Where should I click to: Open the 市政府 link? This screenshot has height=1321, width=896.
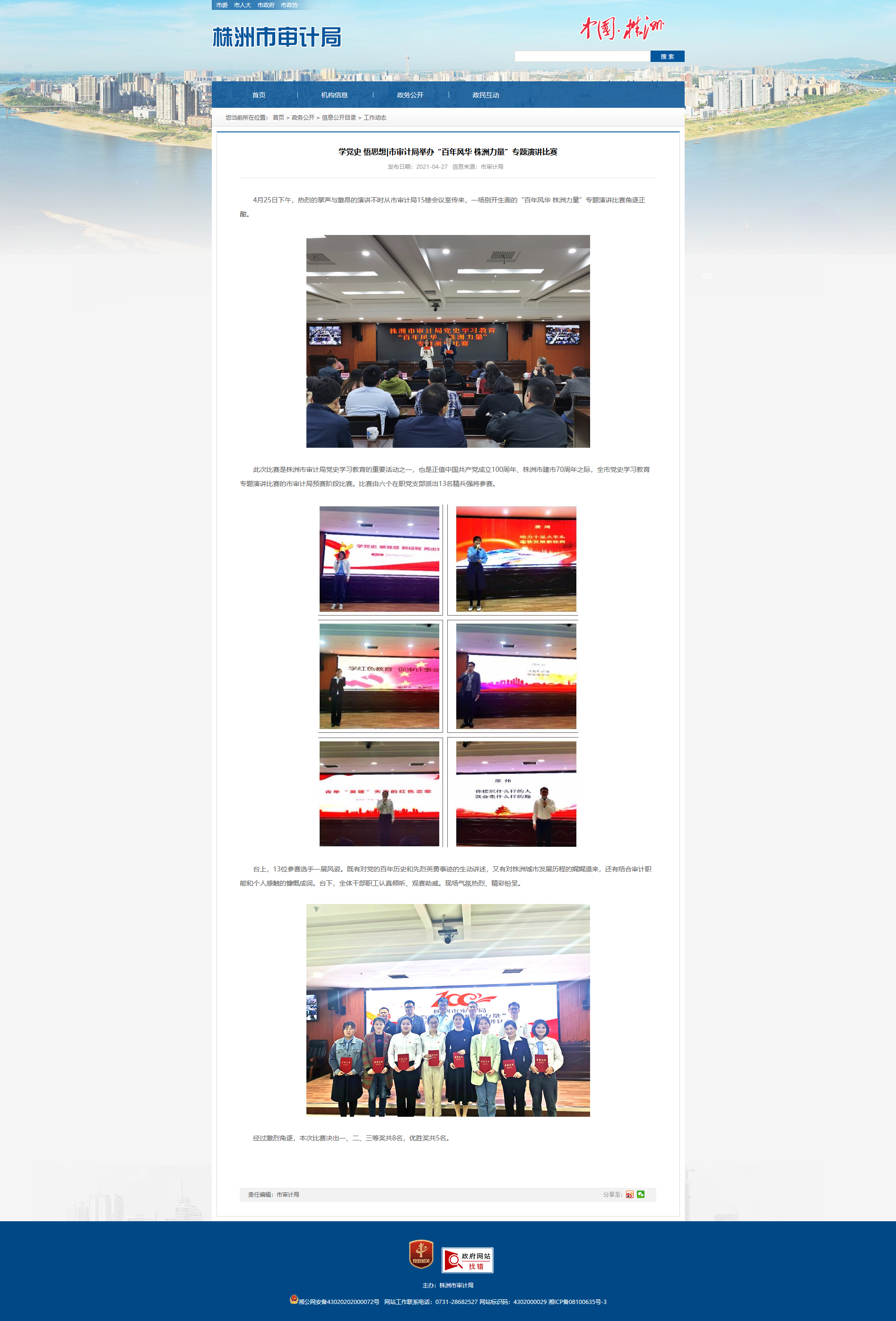pyautogui.click(x=266, y=5)
